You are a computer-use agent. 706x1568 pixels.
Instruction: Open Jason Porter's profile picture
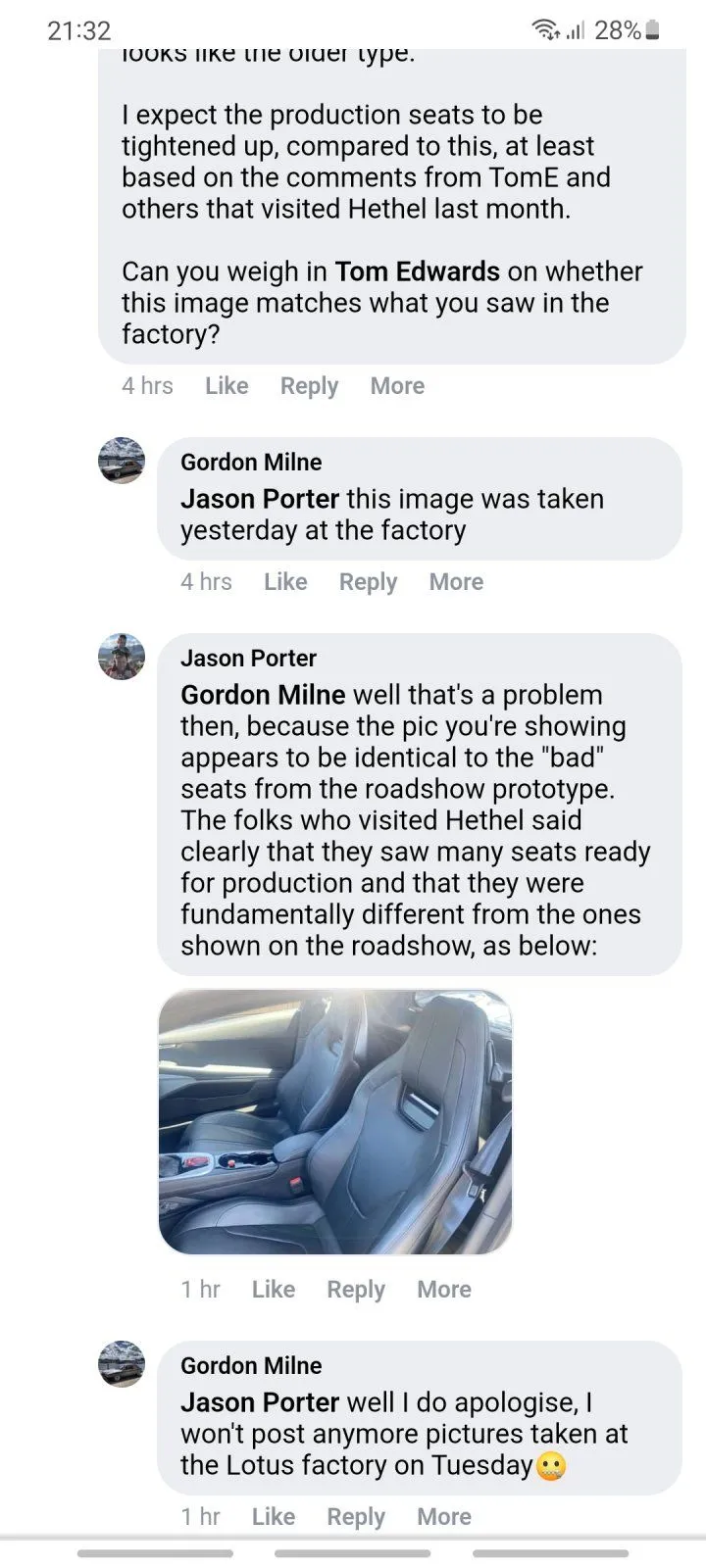coord(122,657)
